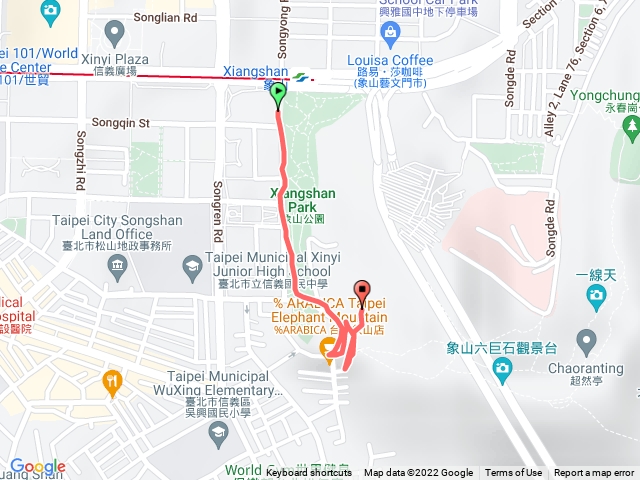Select the Xinyi Junior High School marker
The width and height of the screenshot is (640, 480).
(x=192, y=266)
